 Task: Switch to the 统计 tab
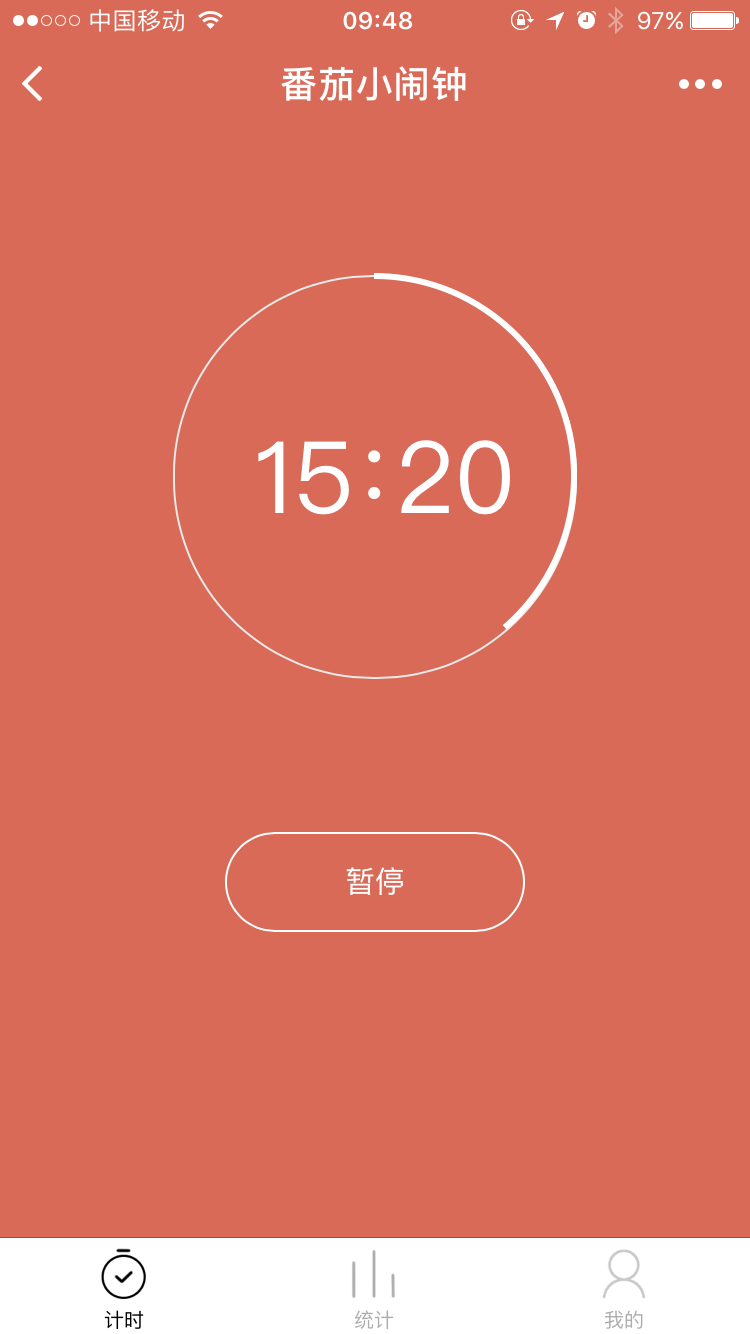click(x=374, y=1288)
